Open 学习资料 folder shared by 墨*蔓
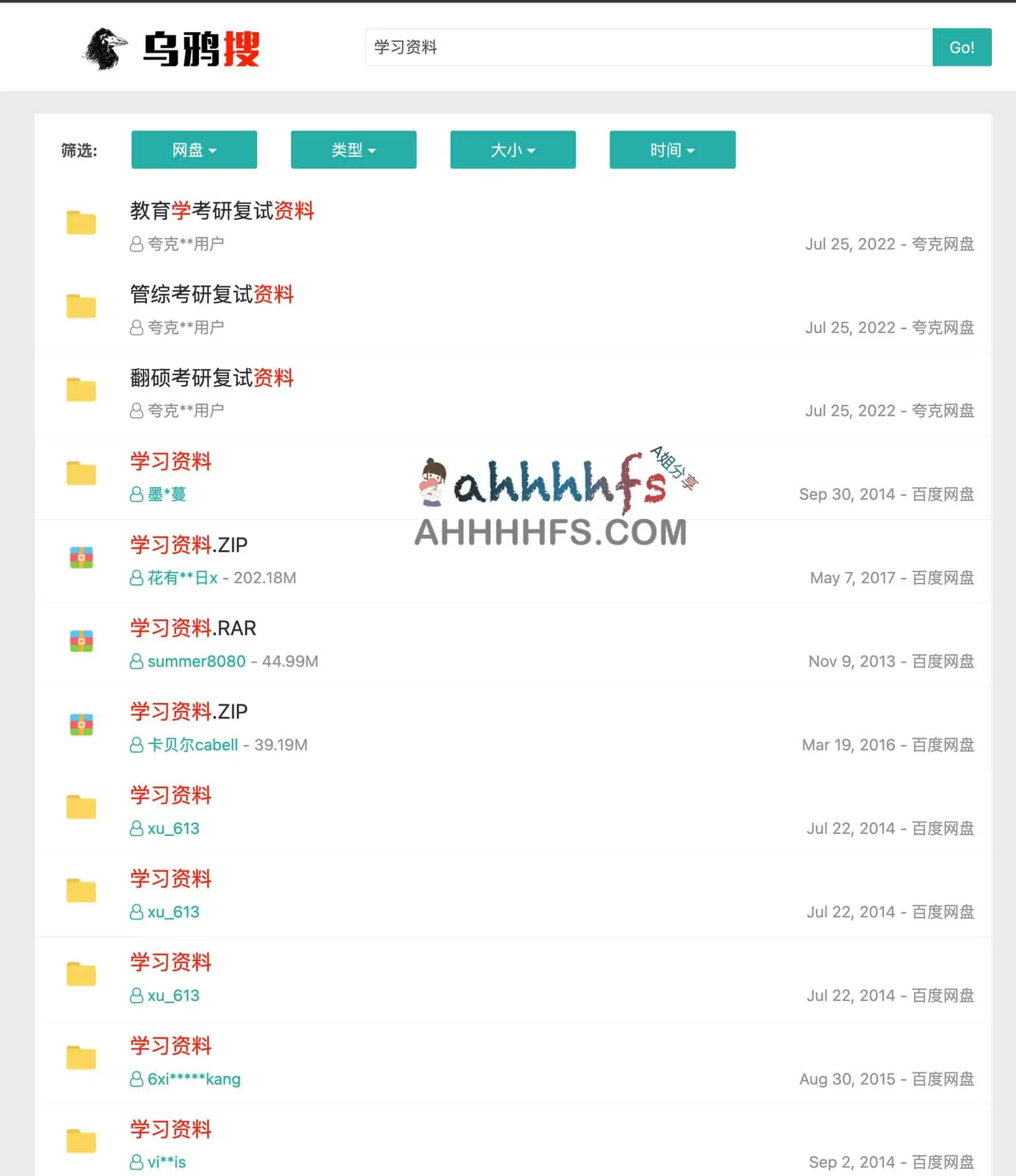The image size is (1016, 1176). (170, 461)
